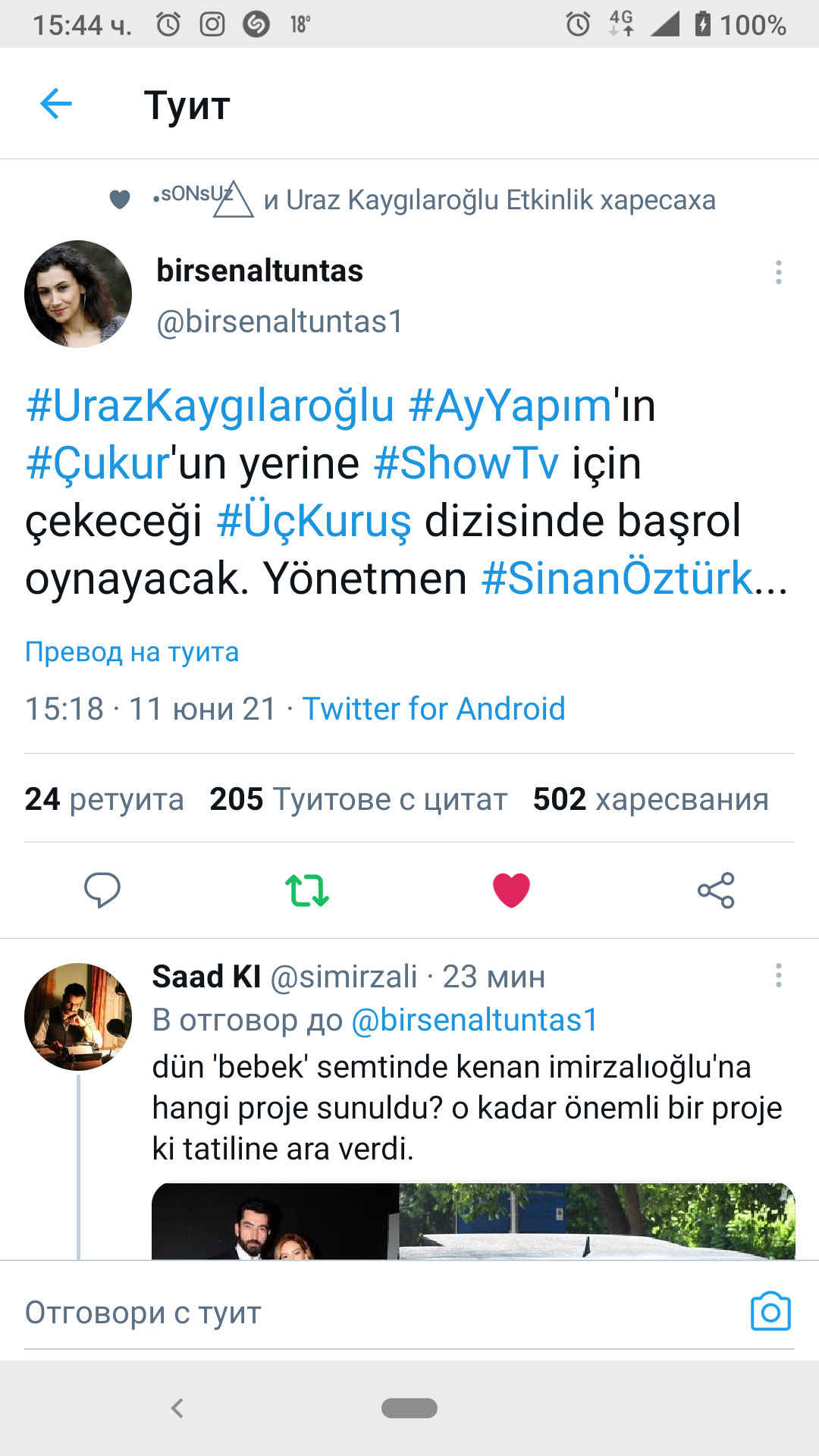Open Twitter for Android source link
This screenshot has width=819, height=1456.
click(x=434, y=709)
